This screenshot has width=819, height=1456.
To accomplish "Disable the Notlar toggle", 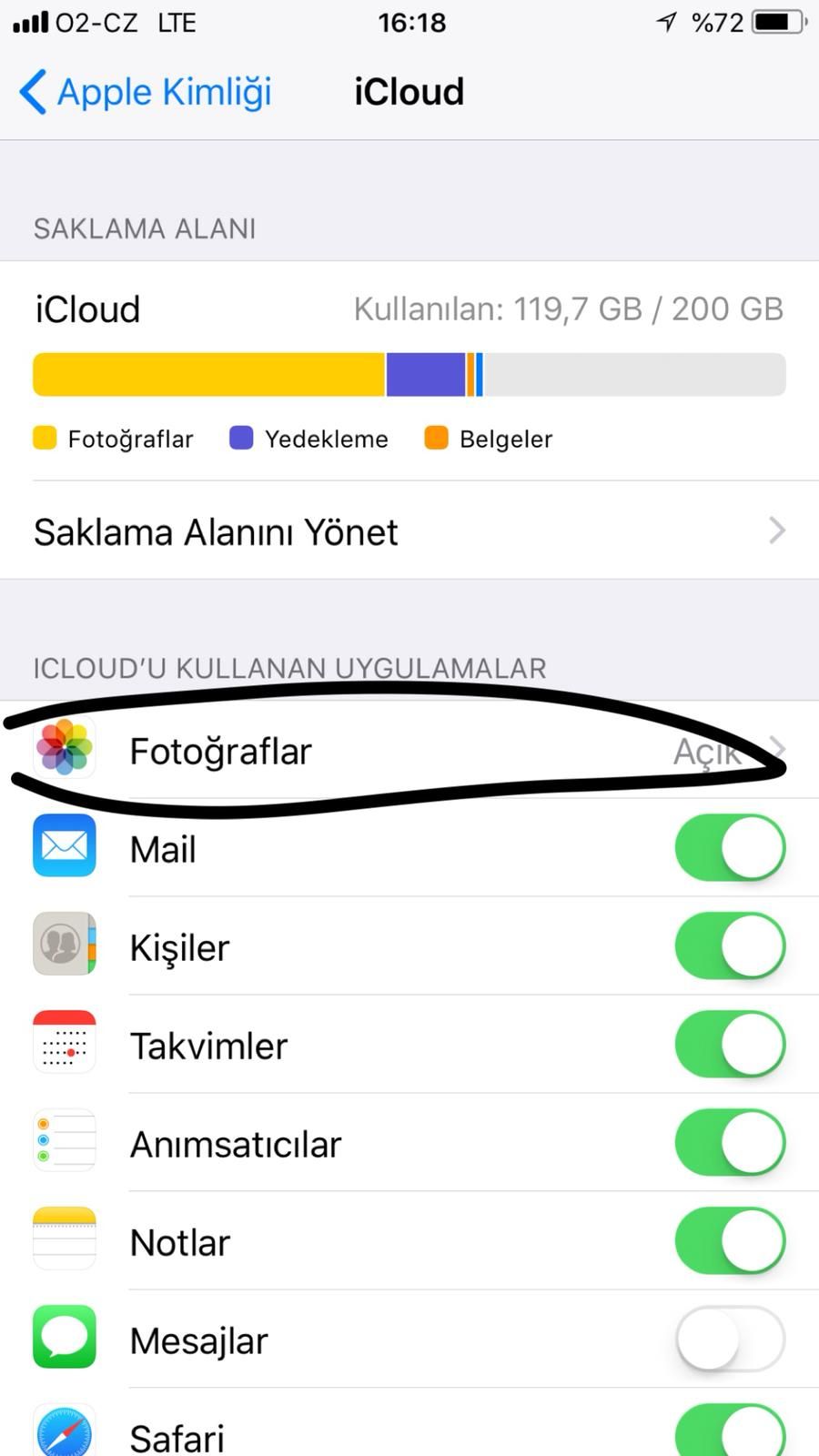I will click(730, 1241).
